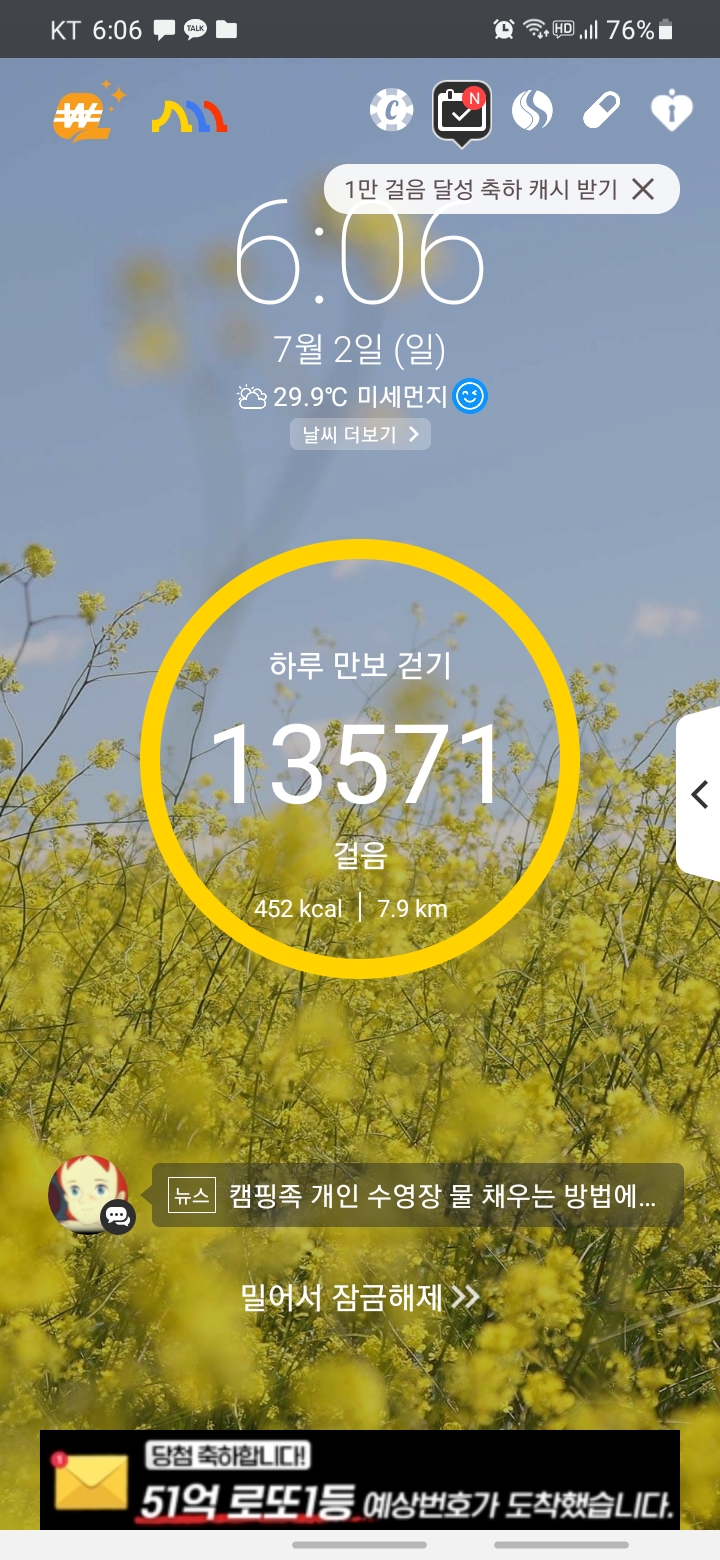Viewport: 720px width, 1560px height.
Task: Open 날씨 더보기 for more weather
Action: 360,434
